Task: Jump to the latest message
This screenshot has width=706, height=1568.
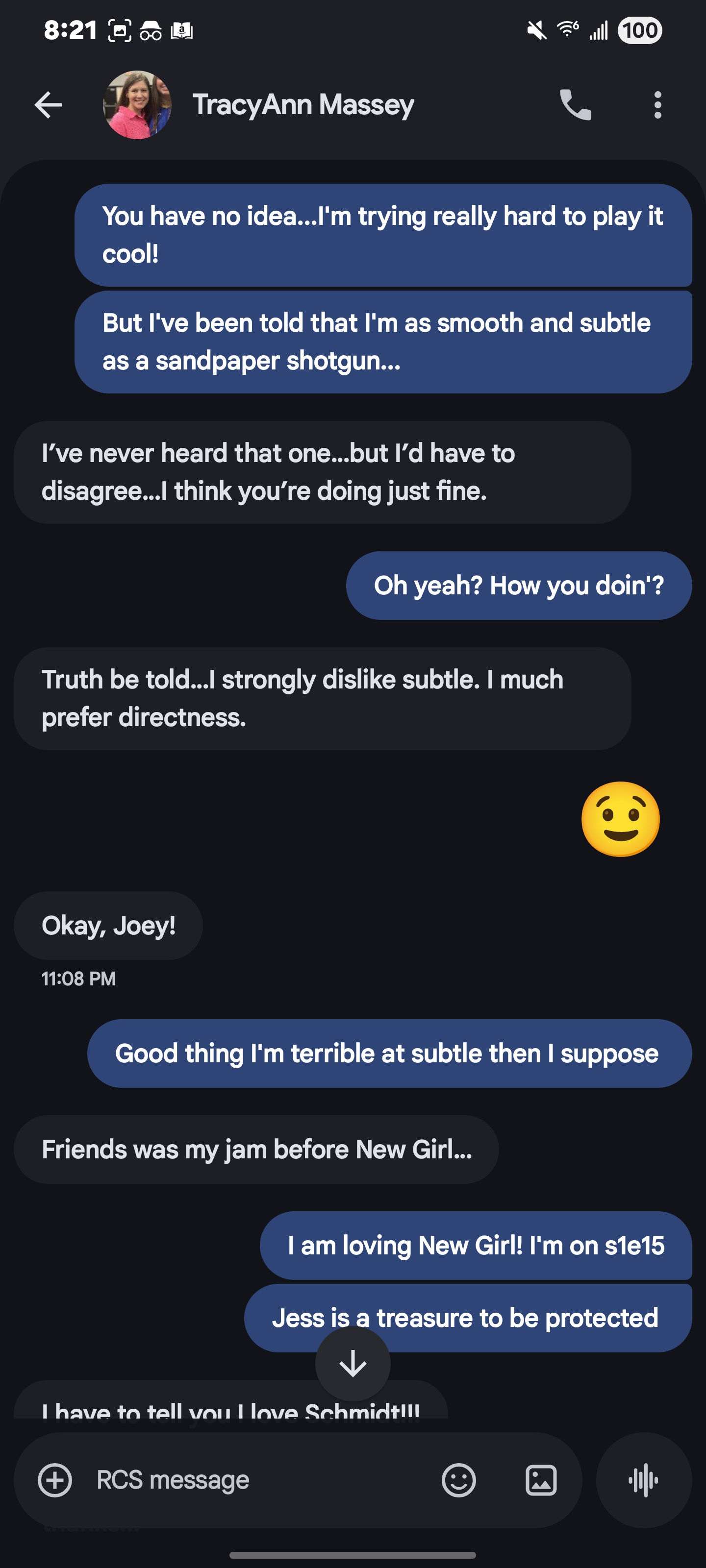Action: [353, 1364]
